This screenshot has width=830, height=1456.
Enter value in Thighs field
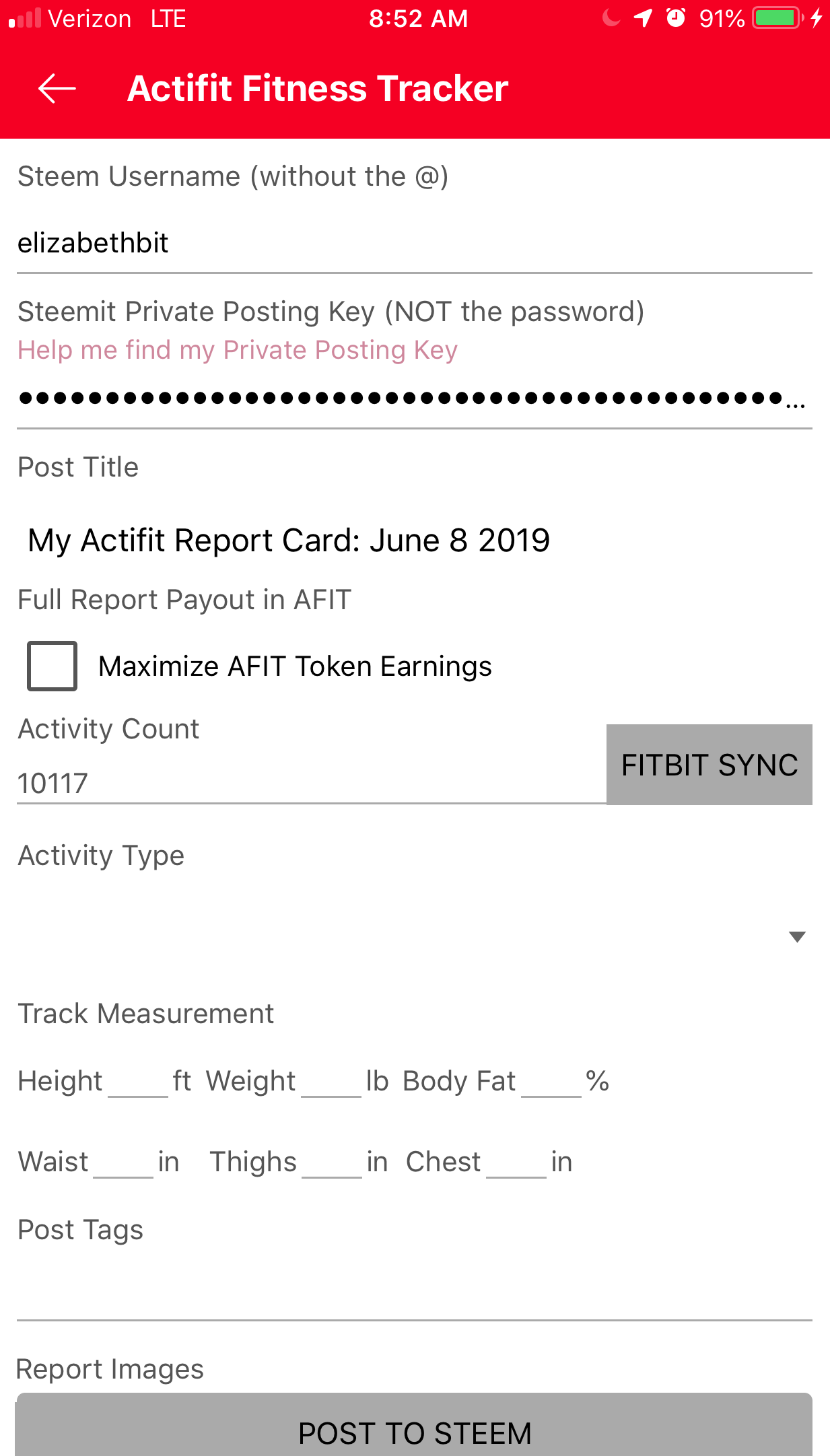point(332,1162)
